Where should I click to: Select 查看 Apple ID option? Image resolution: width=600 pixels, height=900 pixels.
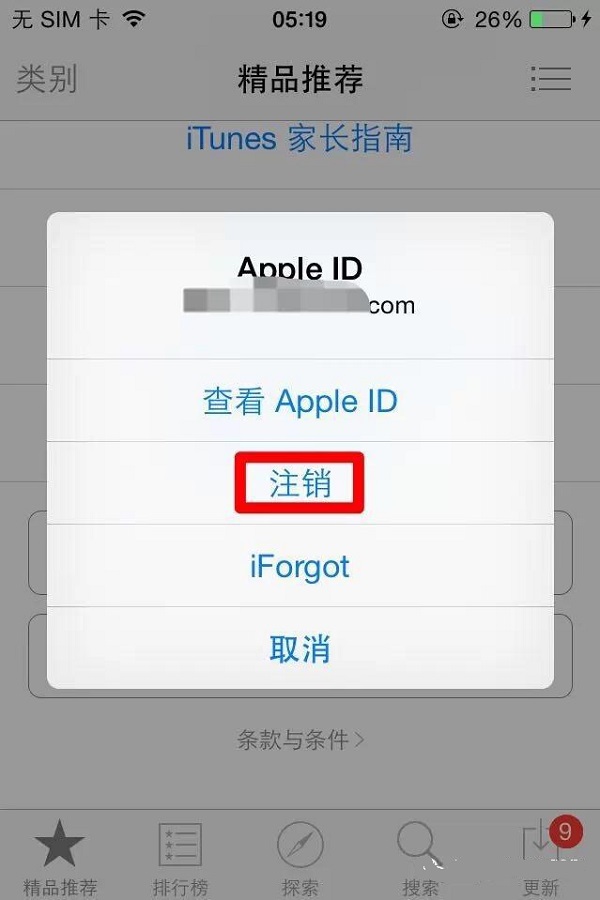point(300,402)
